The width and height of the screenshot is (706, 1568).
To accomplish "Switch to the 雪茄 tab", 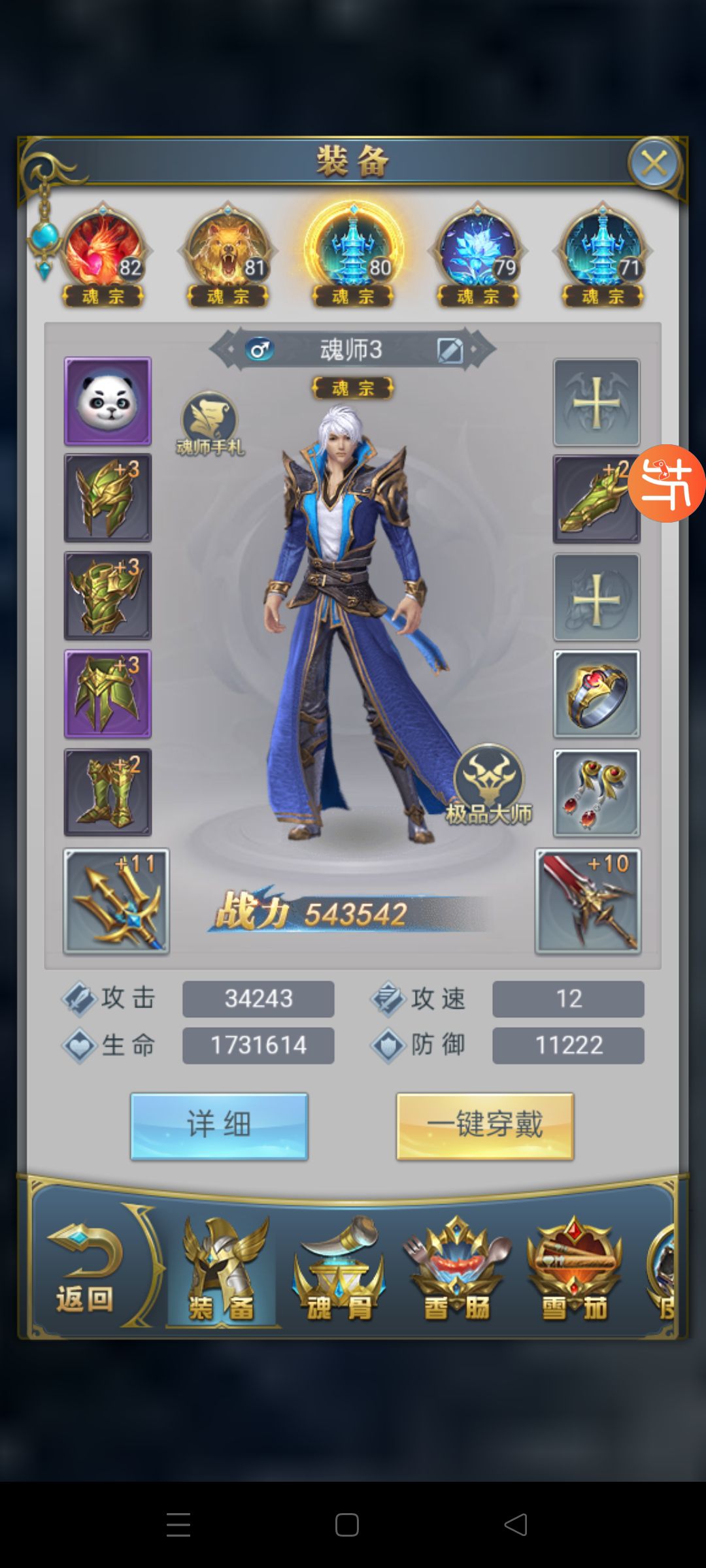I will (574, 1271).
